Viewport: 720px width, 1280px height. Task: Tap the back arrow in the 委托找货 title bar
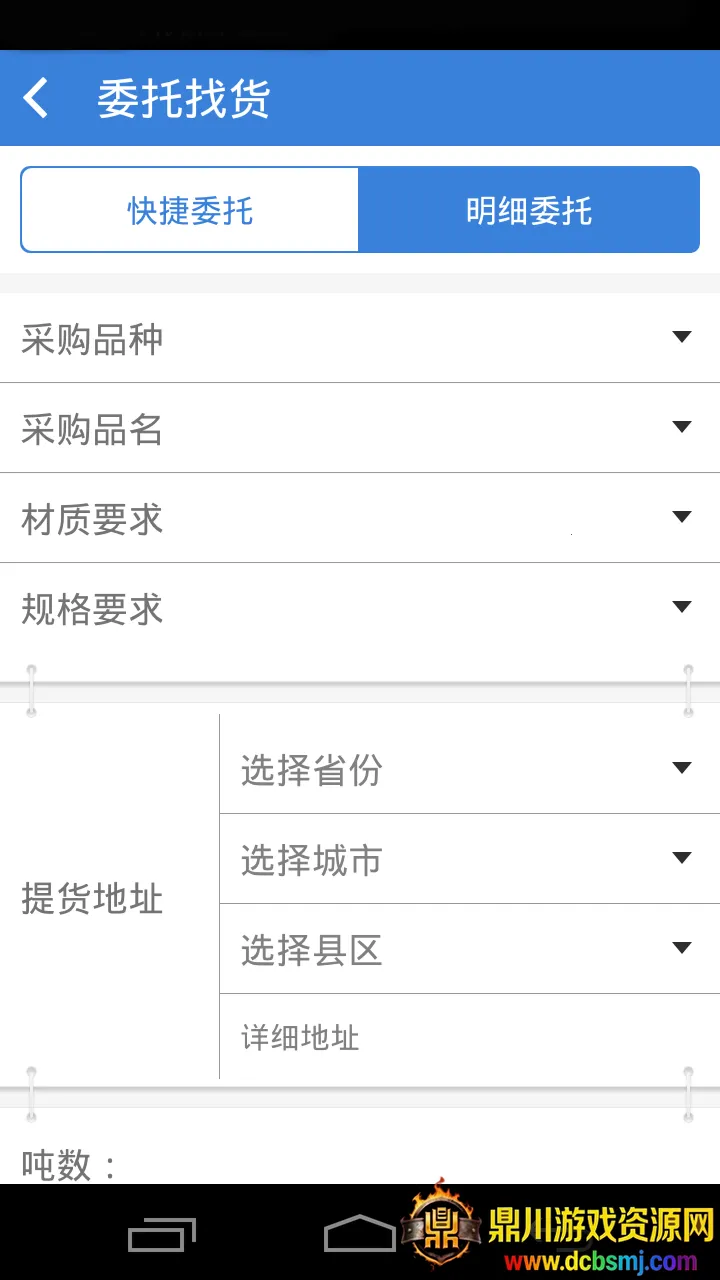[x=37, y=97]
